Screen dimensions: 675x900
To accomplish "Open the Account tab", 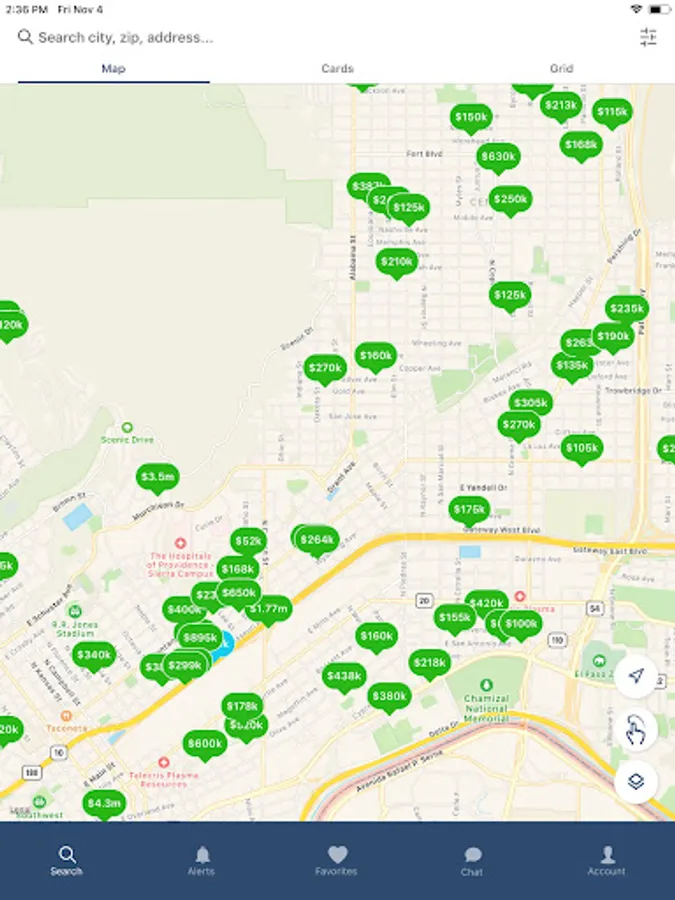I will click(x=607, y=860).
